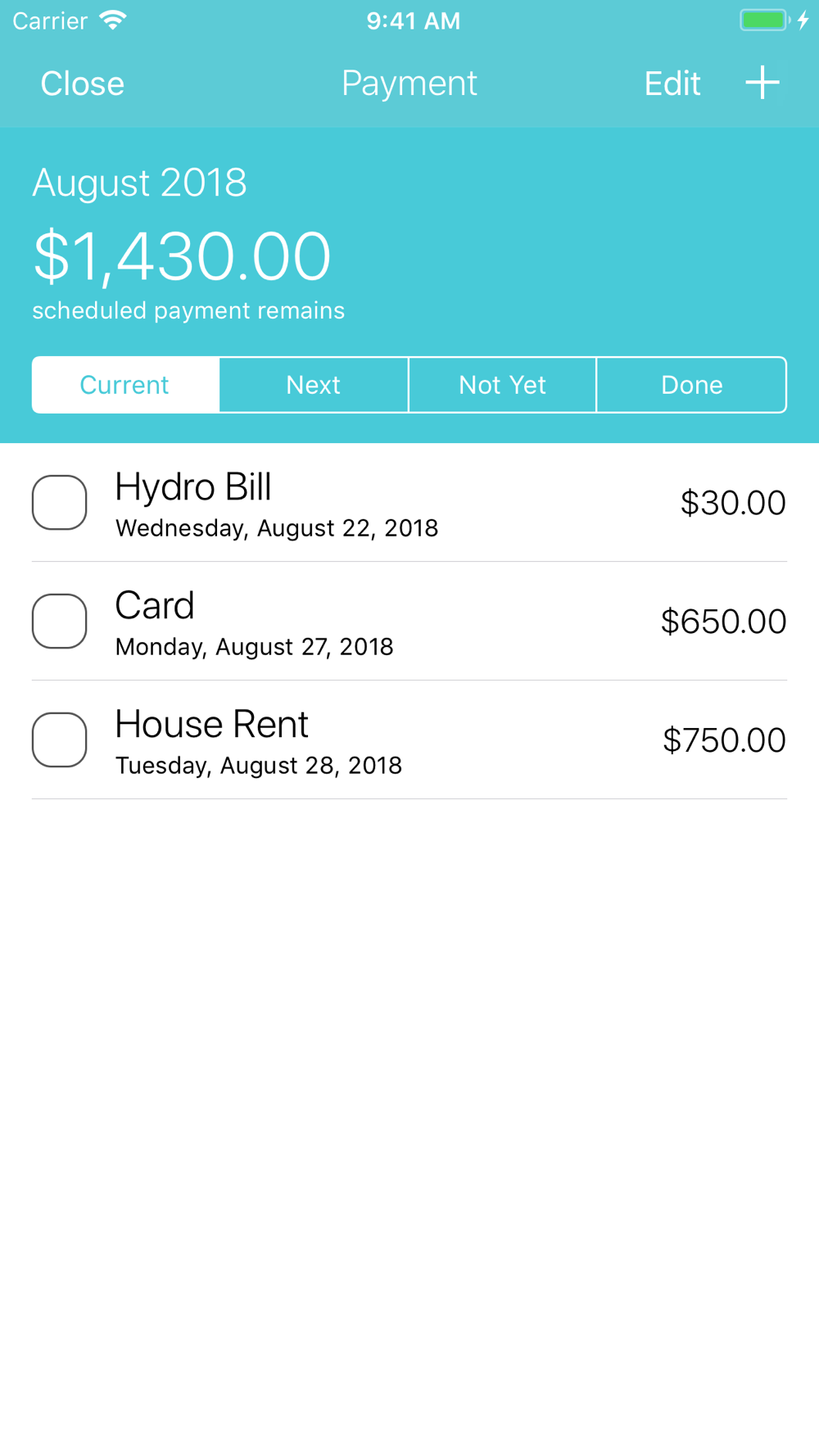Screen dimensions: 819x1456
Task: Tap Close to leave the Payment screen
Action: pos(82,84)
